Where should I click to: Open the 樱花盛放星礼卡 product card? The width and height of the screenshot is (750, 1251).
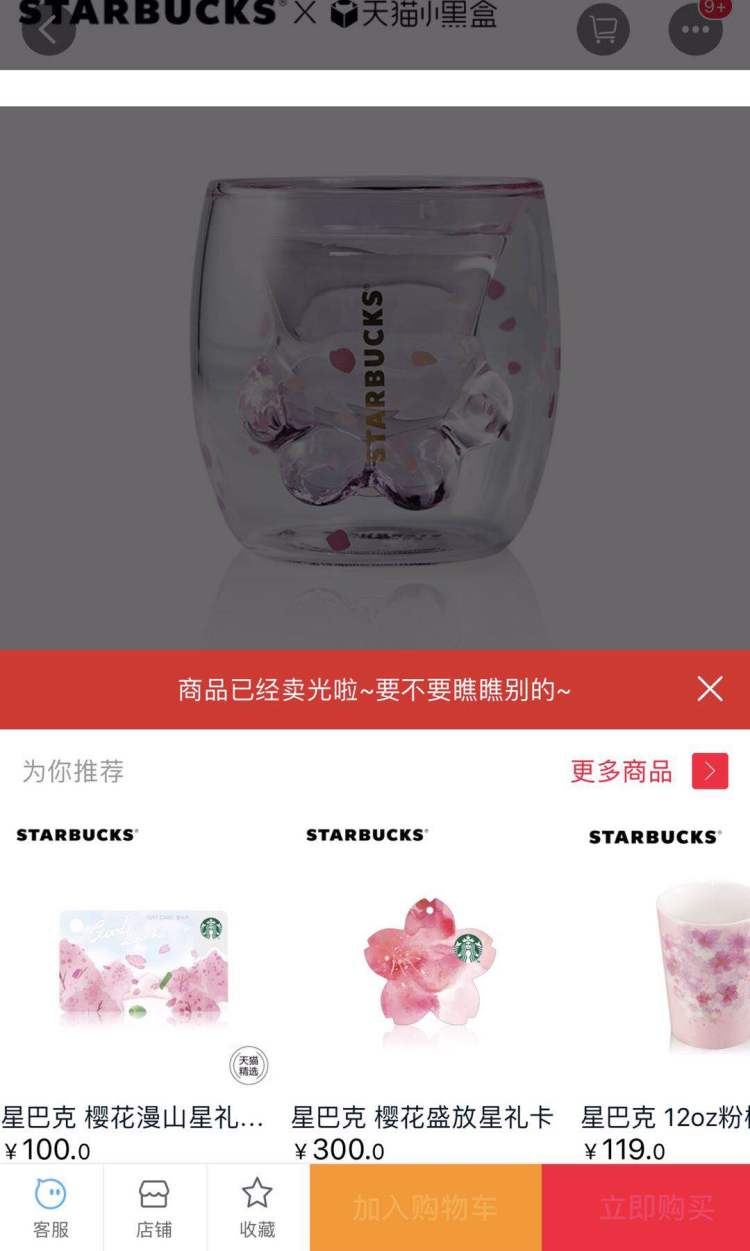pos(430,962)
